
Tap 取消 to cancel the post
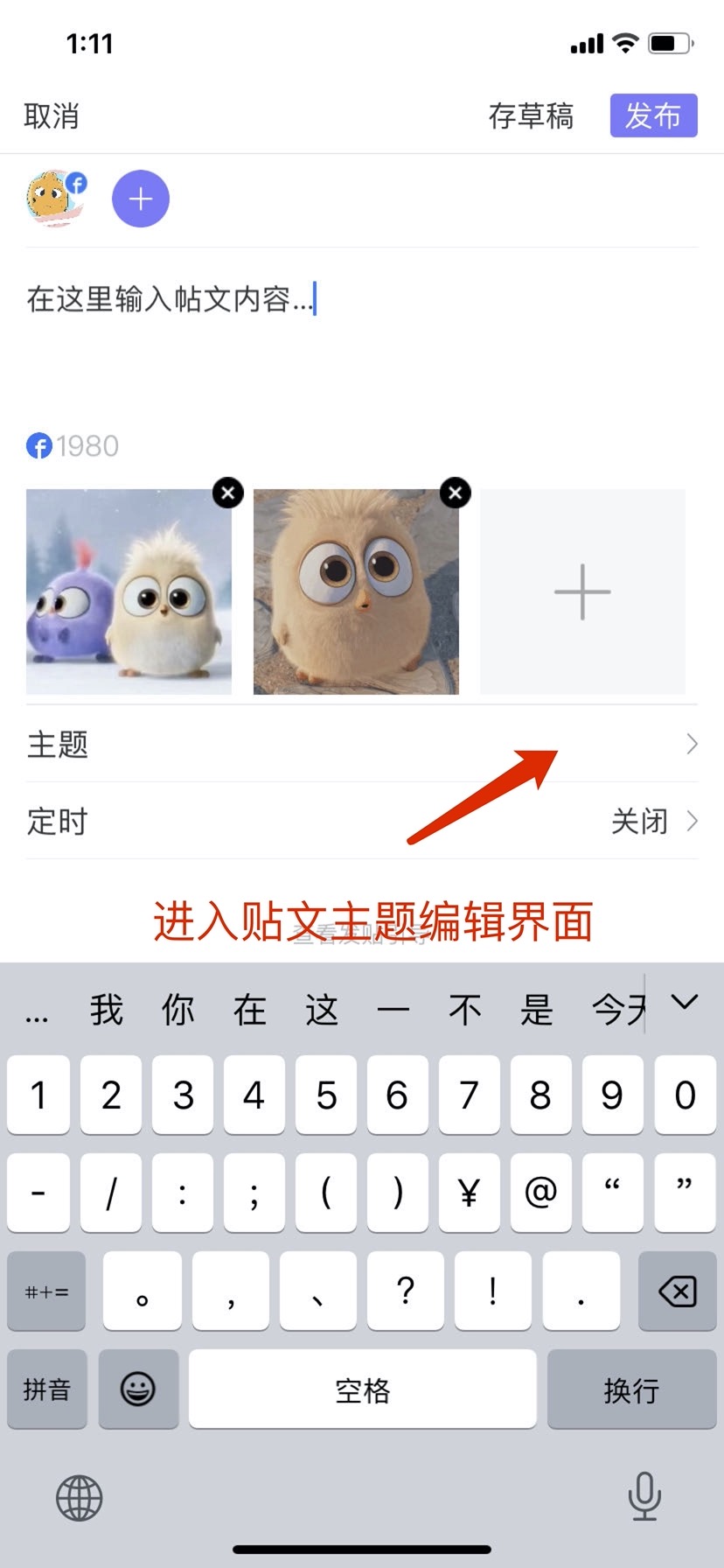pyautogui.click(x=52, y=116)
